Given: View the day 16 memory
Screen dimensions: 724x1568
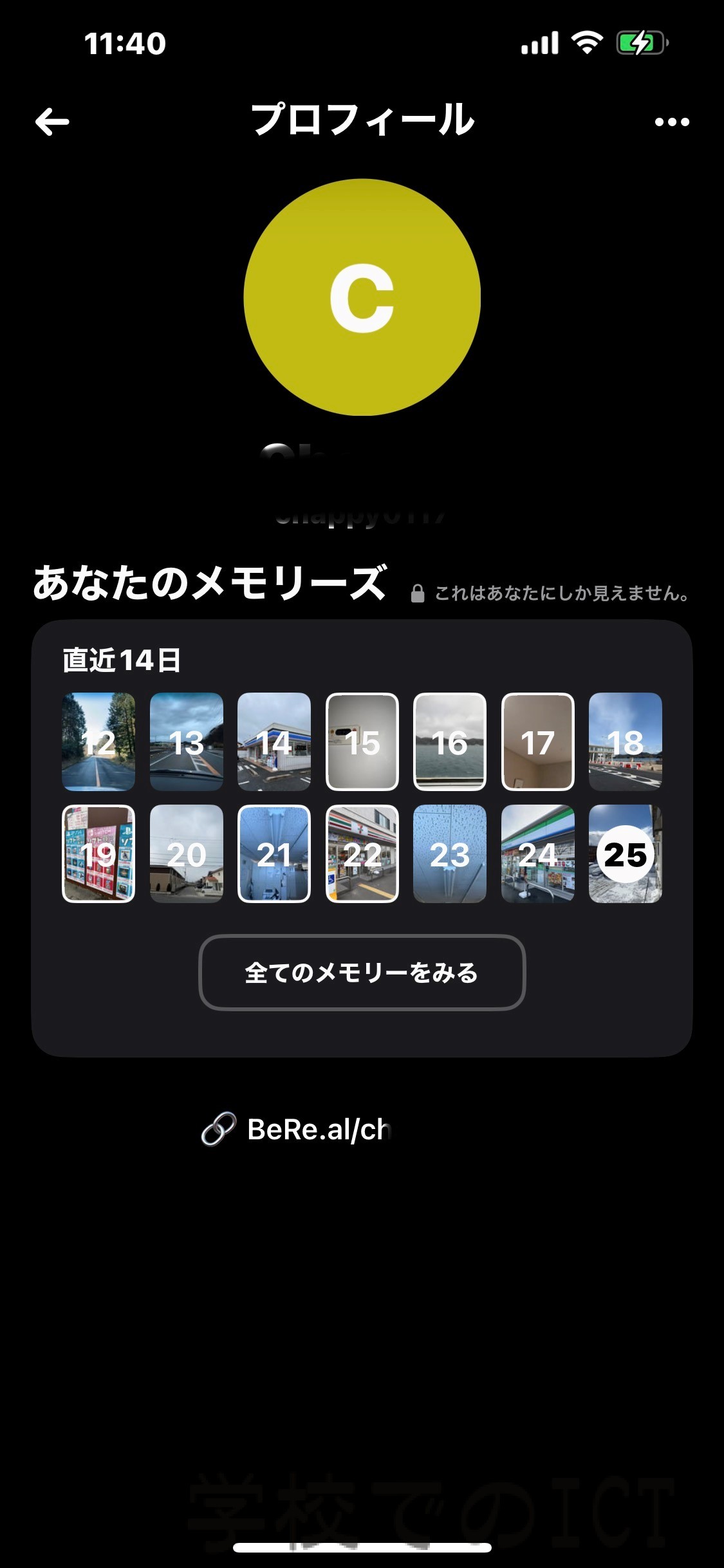Looking at the screenshot, I should [x=450, y=742].
